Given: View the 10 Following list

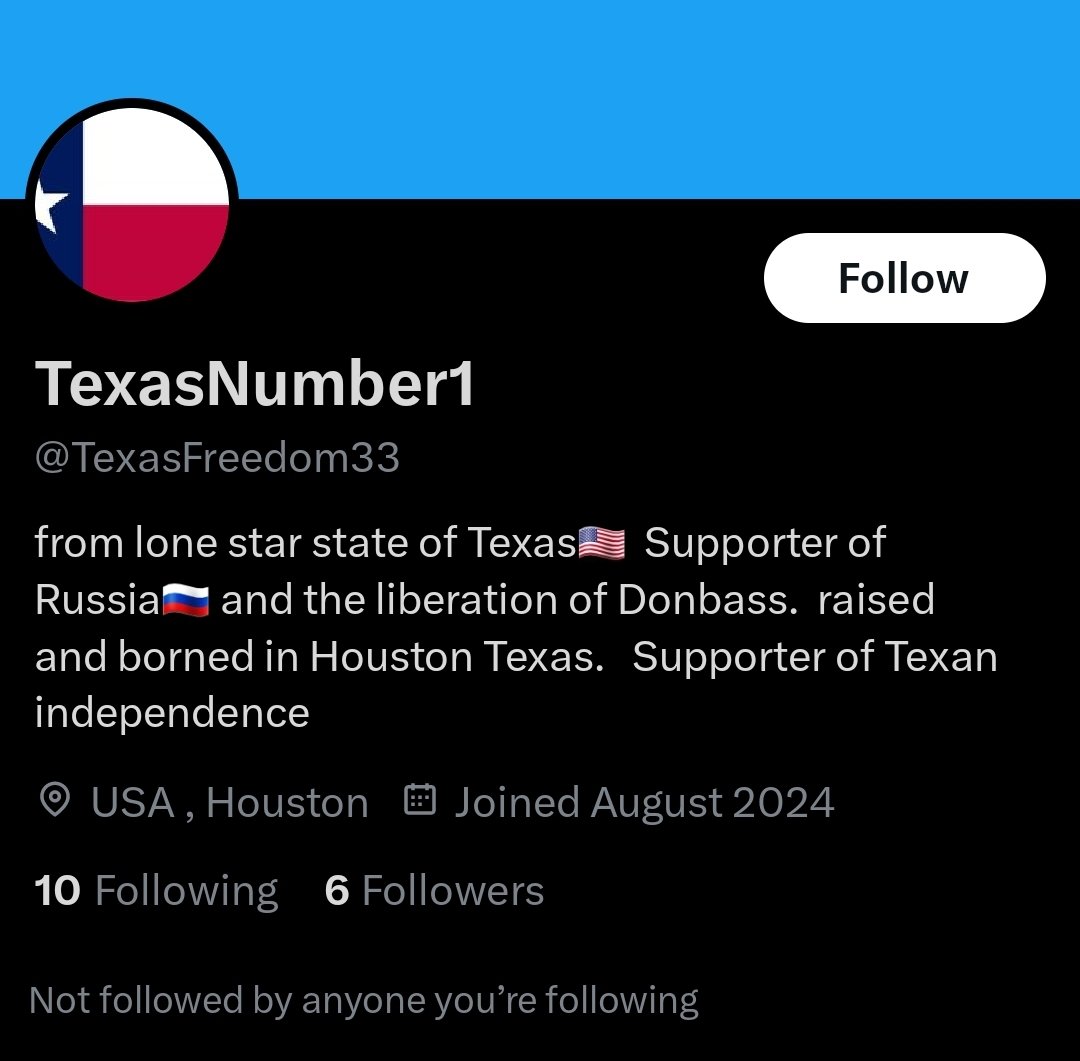Looking at the screenshot, I should coord(157,890).
